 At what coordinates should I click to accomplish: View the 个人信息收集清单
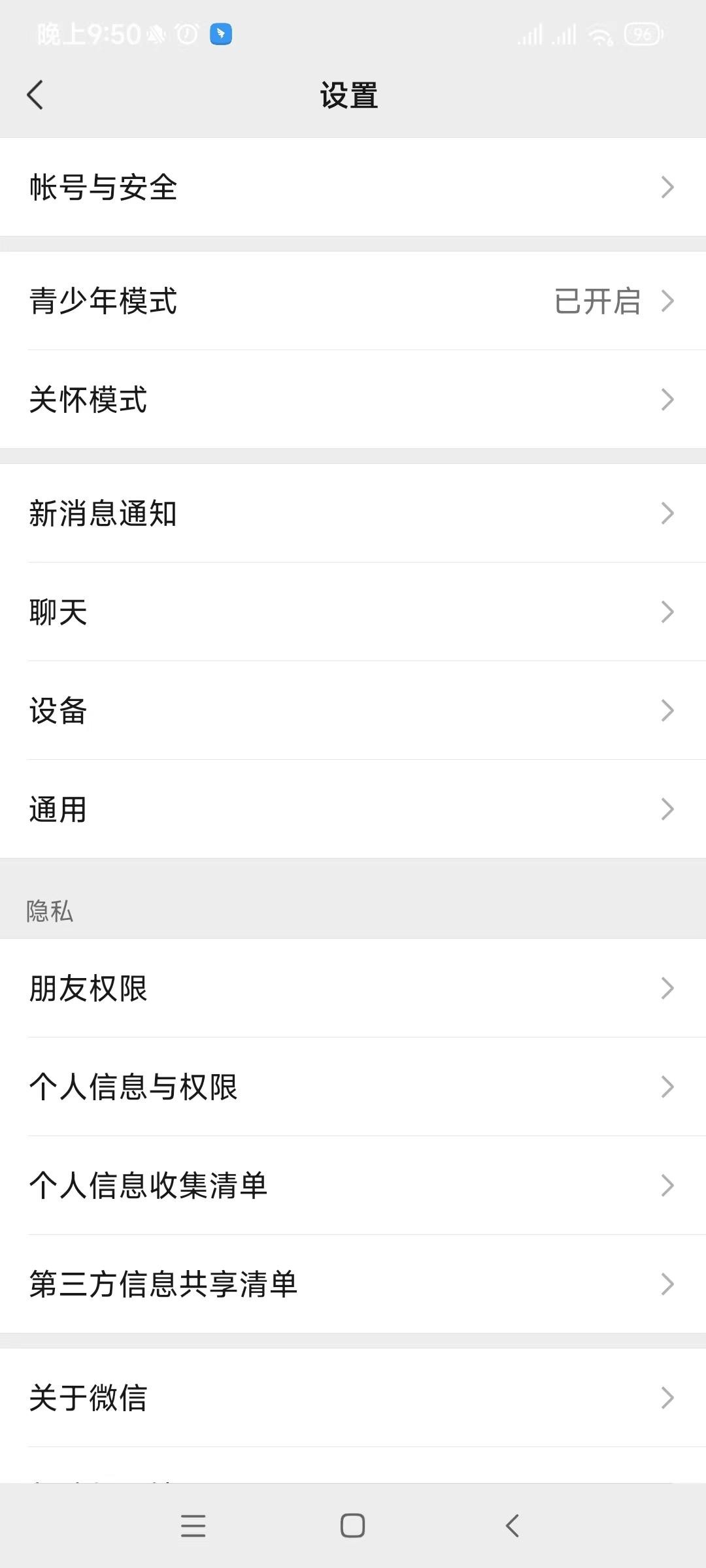point(353,1186)
